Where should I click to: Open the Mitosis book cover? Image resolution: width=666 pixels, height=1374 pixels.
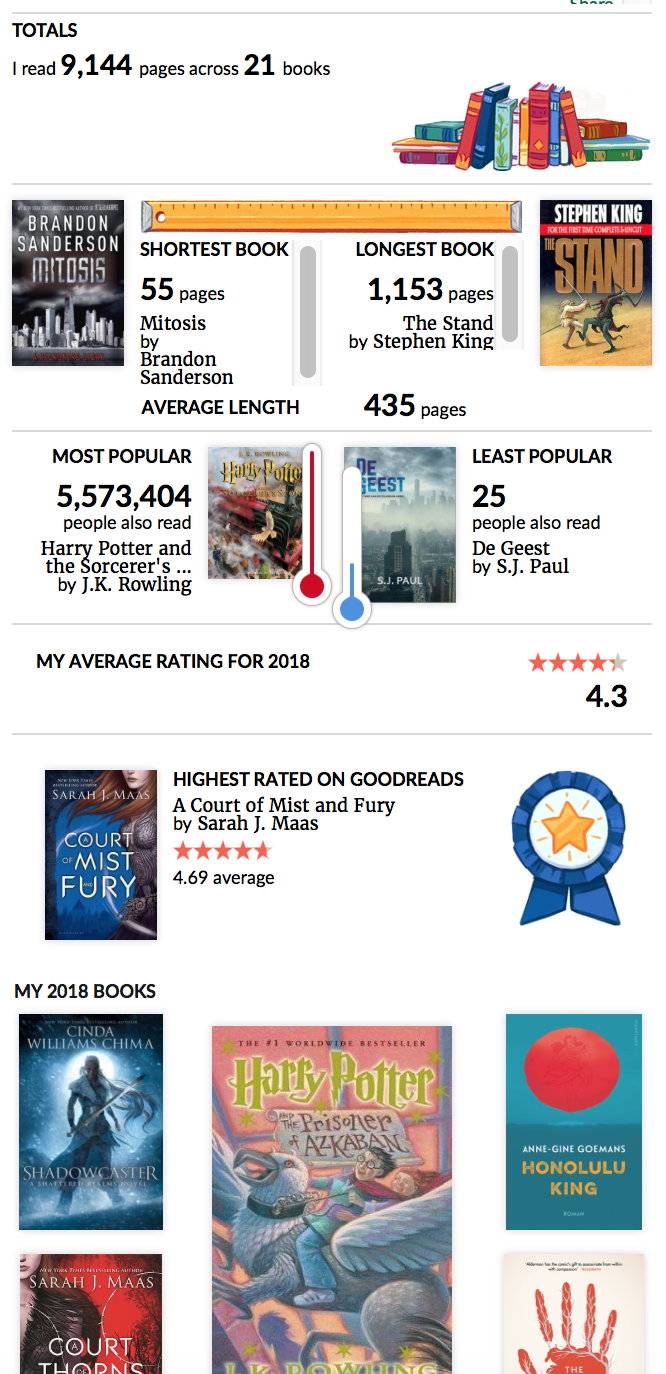68,283
